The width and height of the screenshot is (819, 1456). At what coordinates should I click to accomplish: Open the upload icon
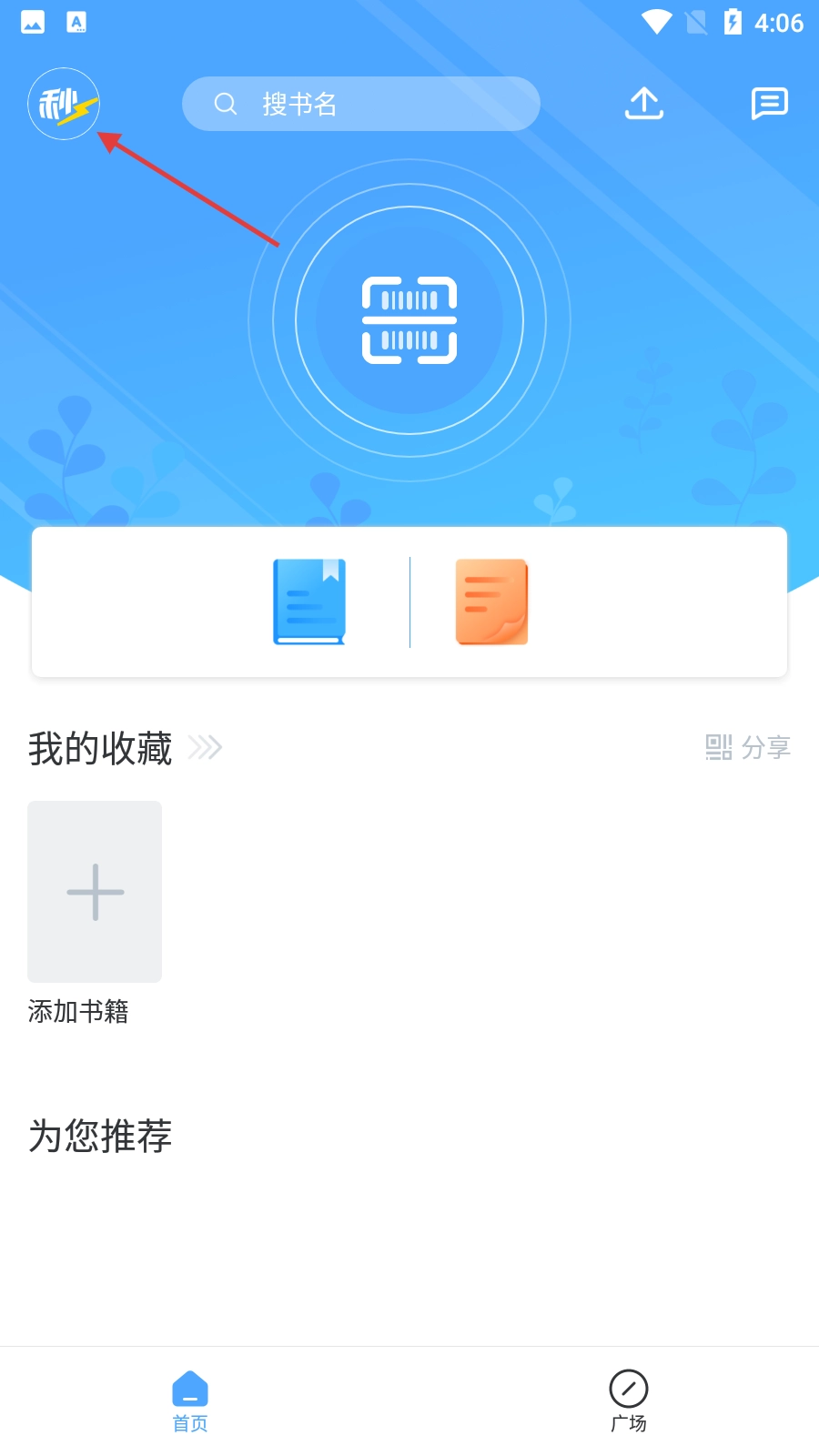(644, 104)
